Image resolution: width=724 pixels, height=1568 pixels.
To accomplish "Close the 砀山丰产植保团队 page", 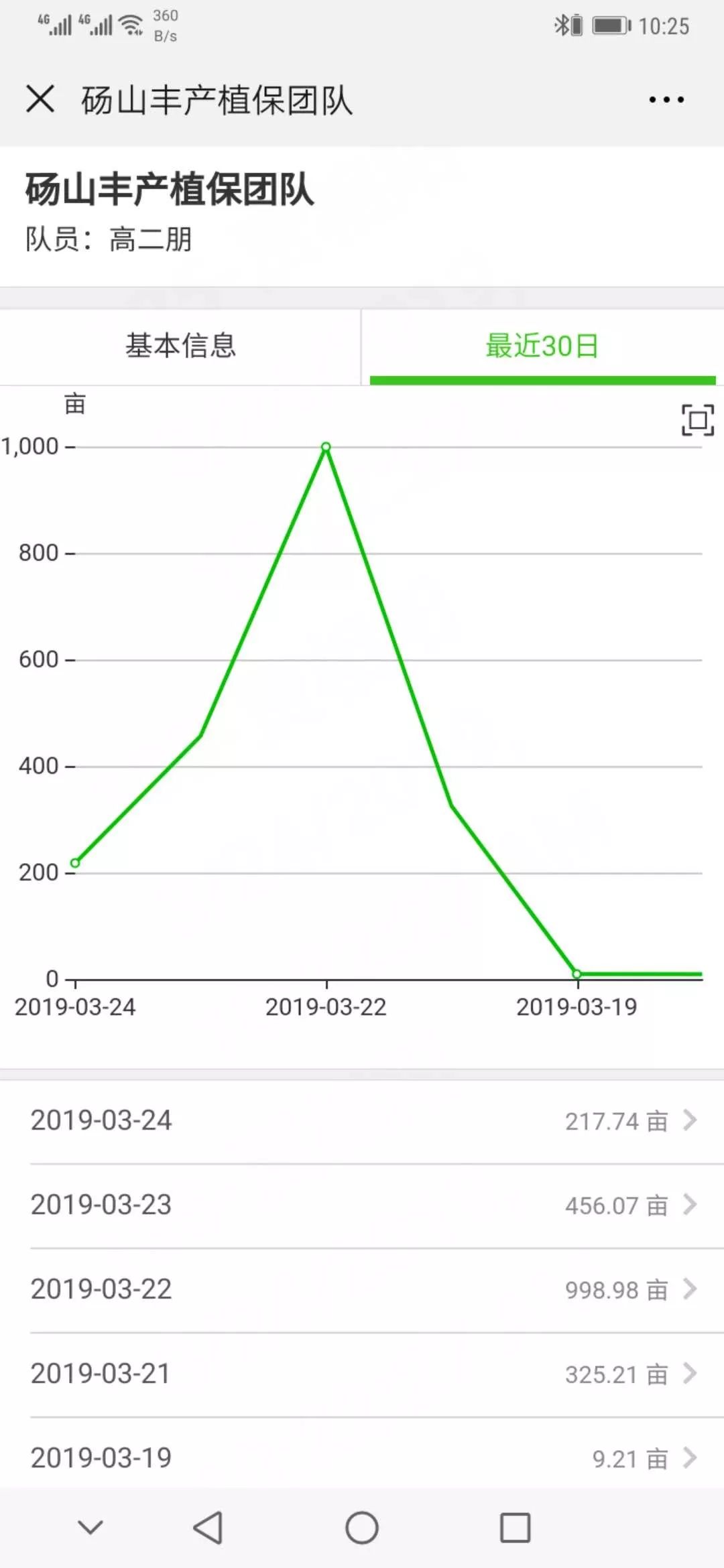I will 40,100.
